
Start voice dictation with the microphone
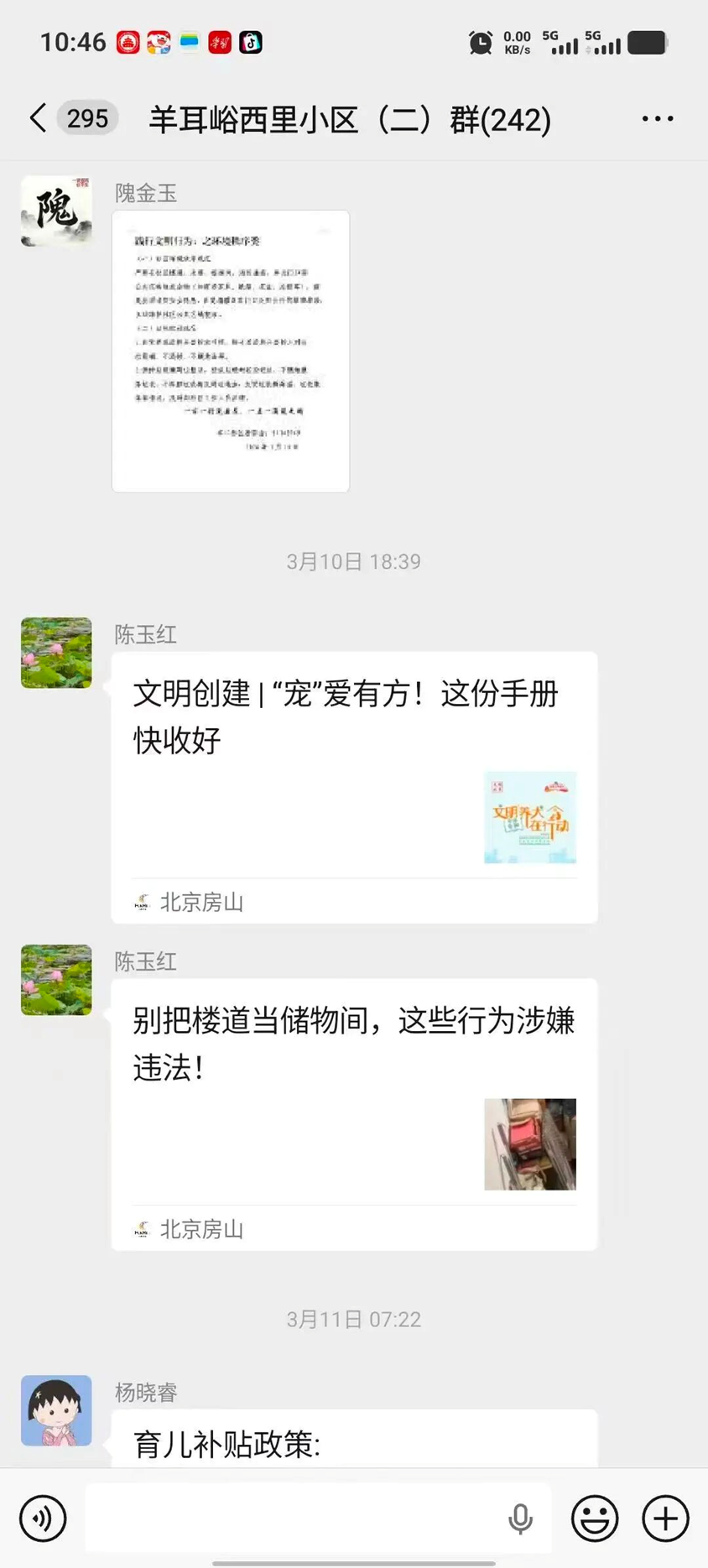(x=520, y=1518)
